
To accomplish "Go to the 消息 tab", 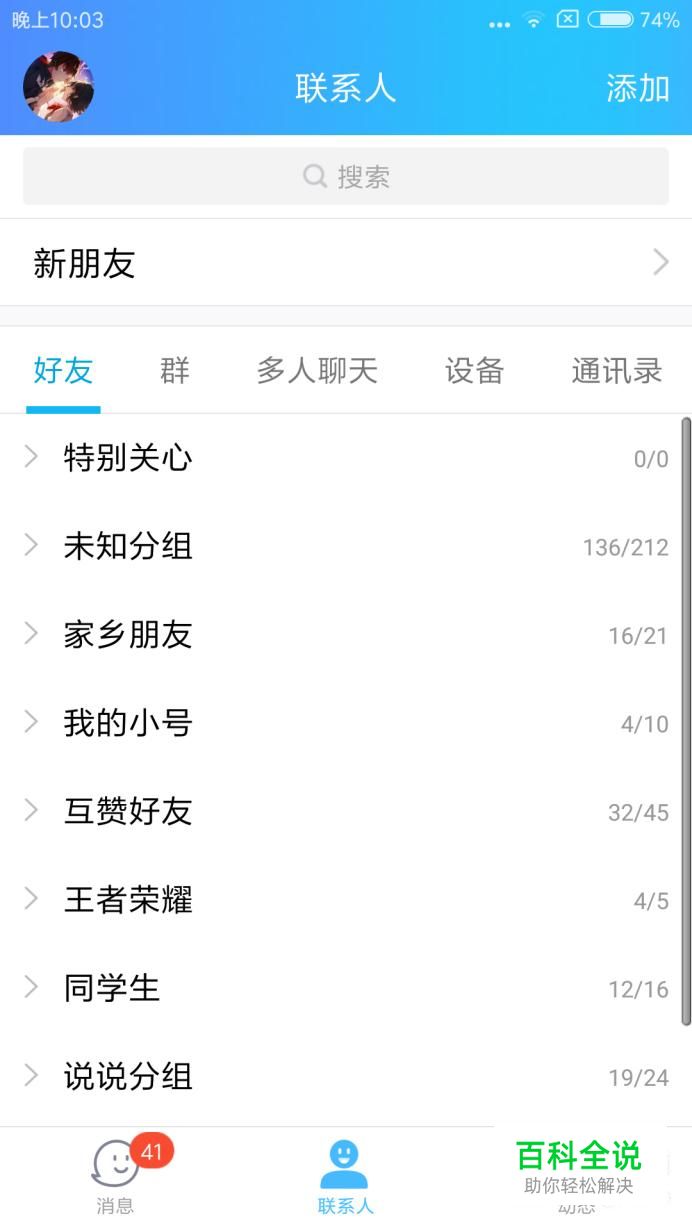I will [x=116, y=1176].
